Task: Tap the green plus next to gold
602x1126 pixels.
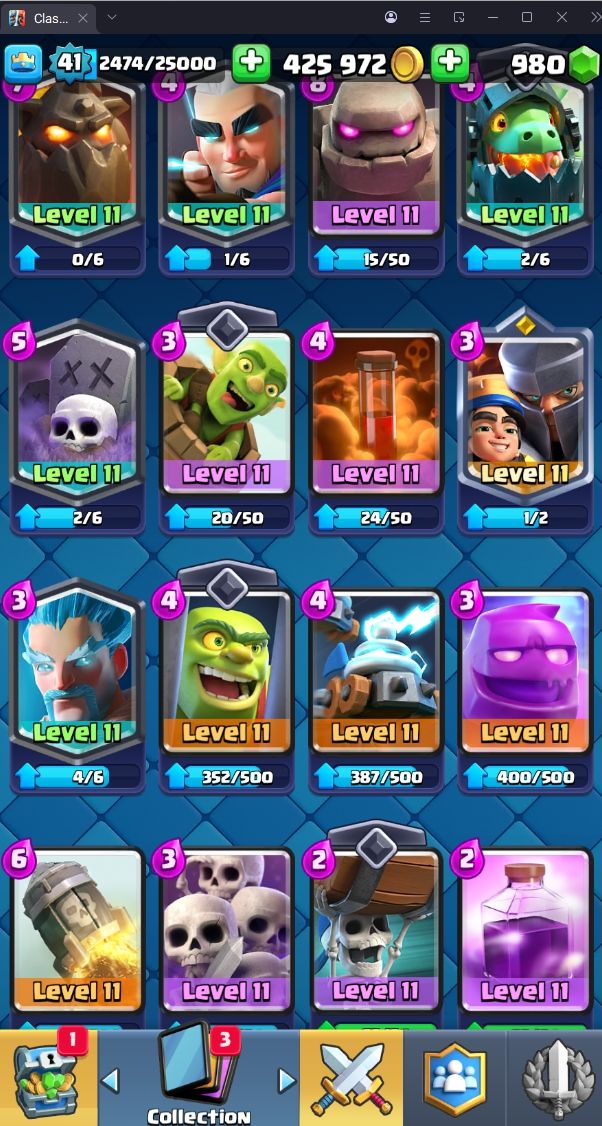Action: [450, 64]
